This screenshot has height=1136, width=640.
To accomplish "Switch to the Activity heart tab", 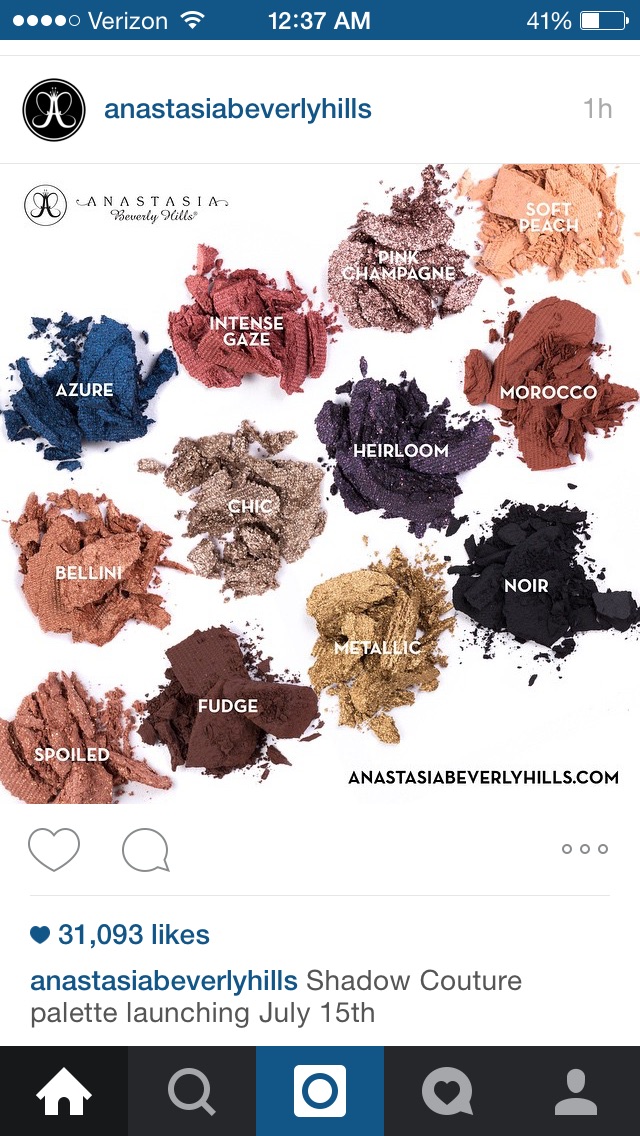I will [x=448, y=1091].
